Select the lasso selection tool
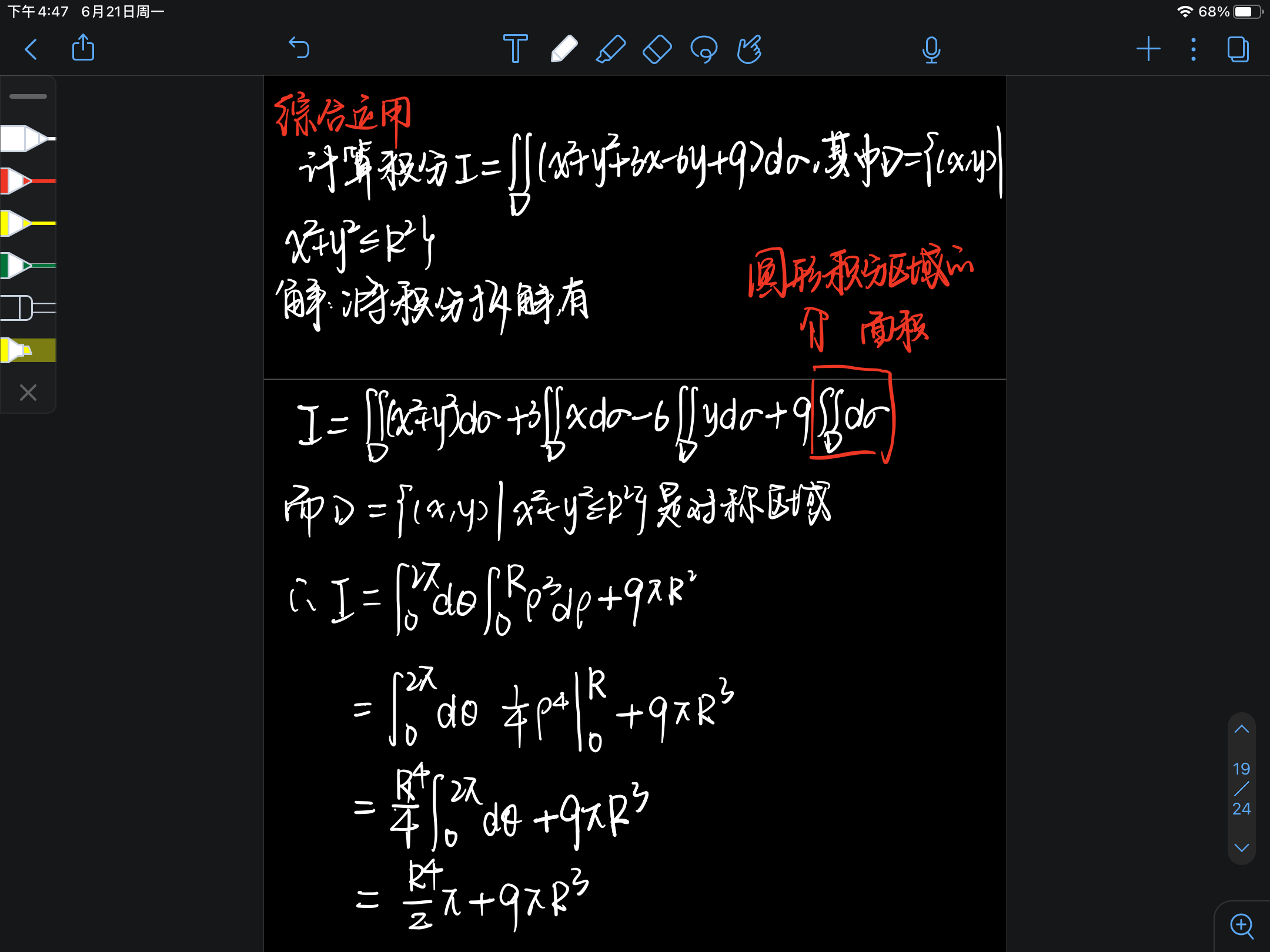Image resolution: width=1270 pixels, height=952 pixels. 704,49
